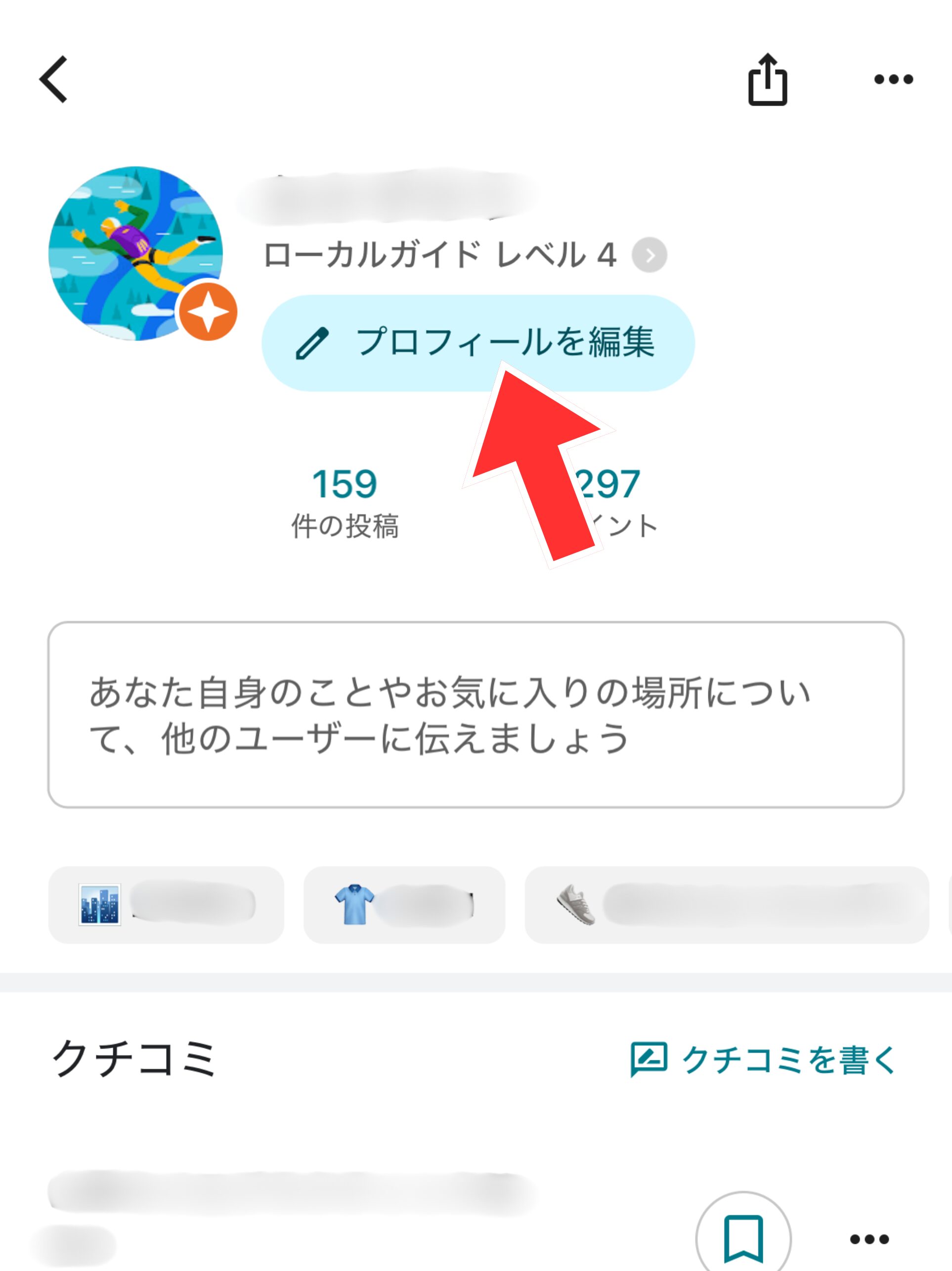Image resolution: width=952 pixels, height=1271 pixels.
Task: Select the blue shirt emoji chip
Action: [404, 904]
